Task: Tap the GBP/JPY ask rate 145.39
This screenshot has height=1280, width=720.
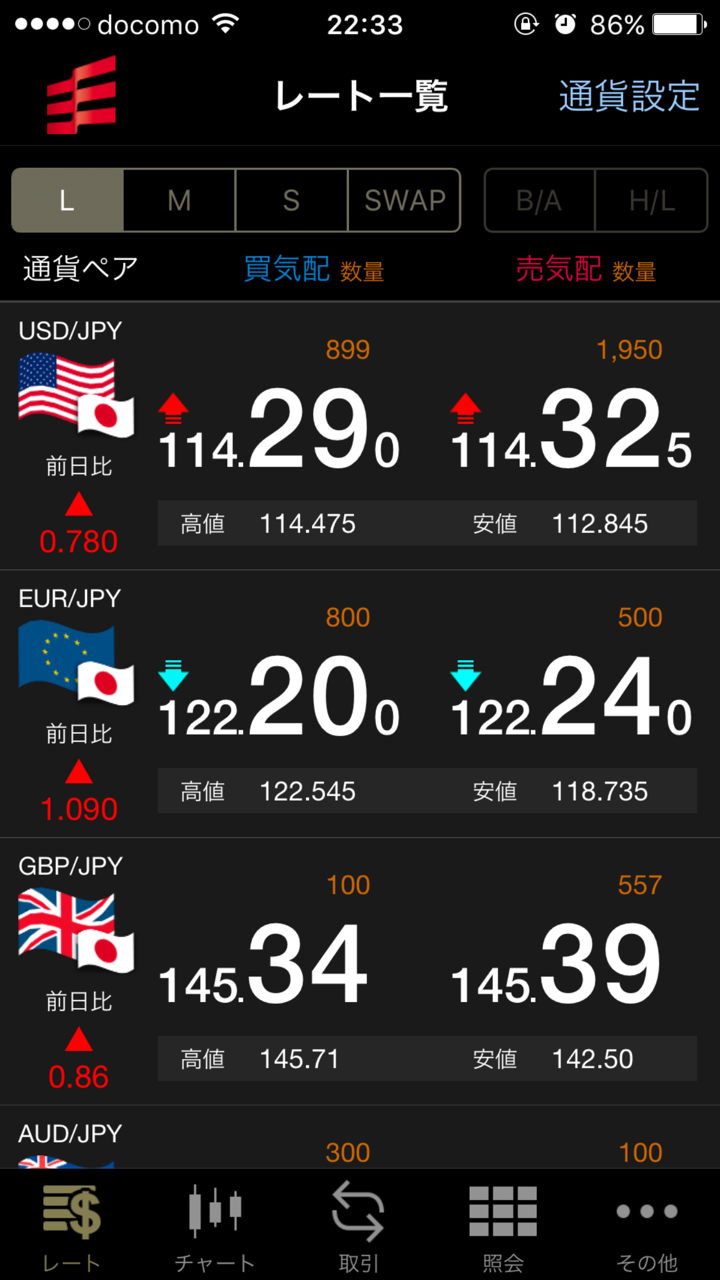Action: 557,967
